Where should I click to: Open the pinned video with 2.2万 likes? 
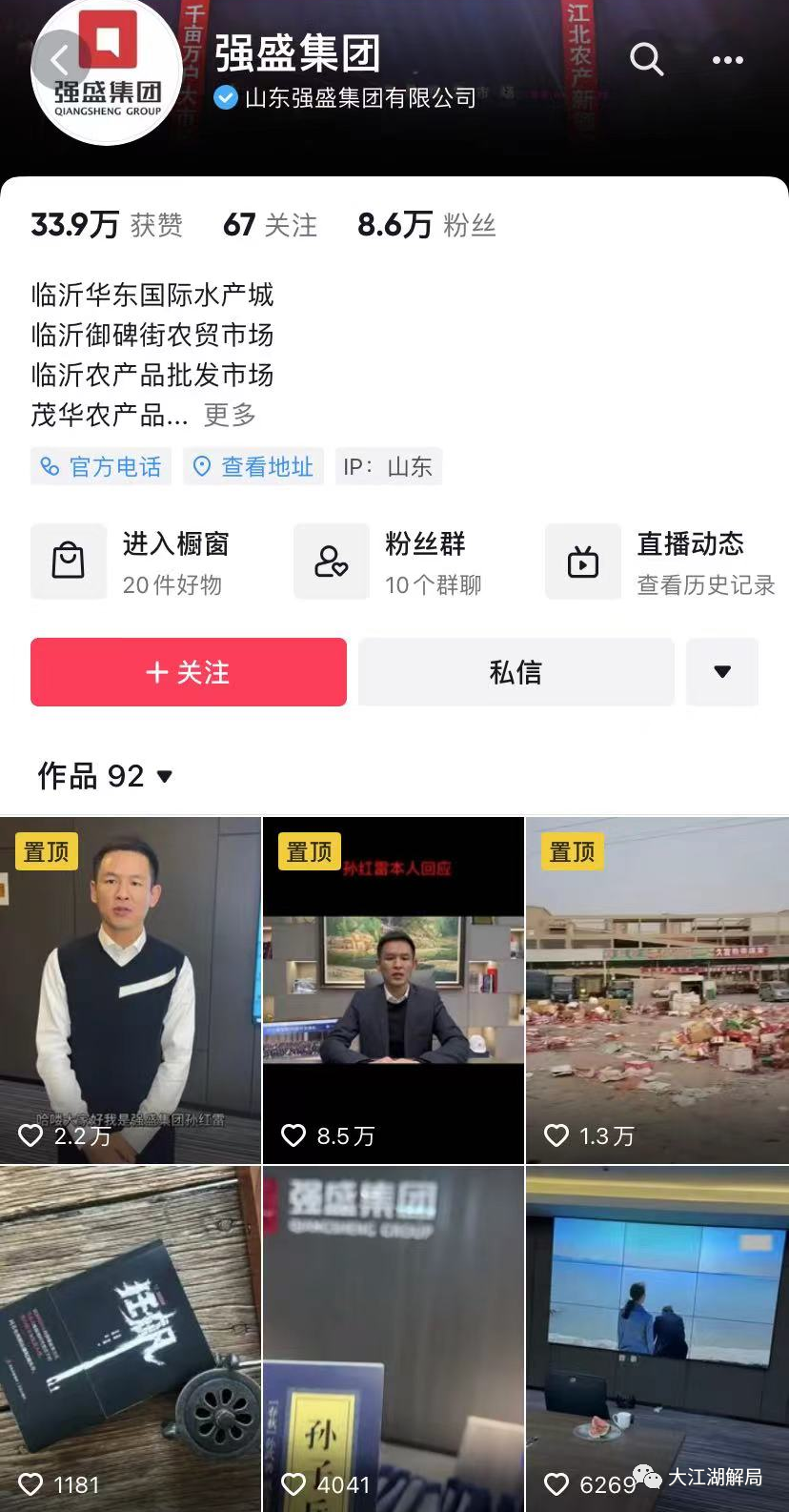click(x=131, y=991)
